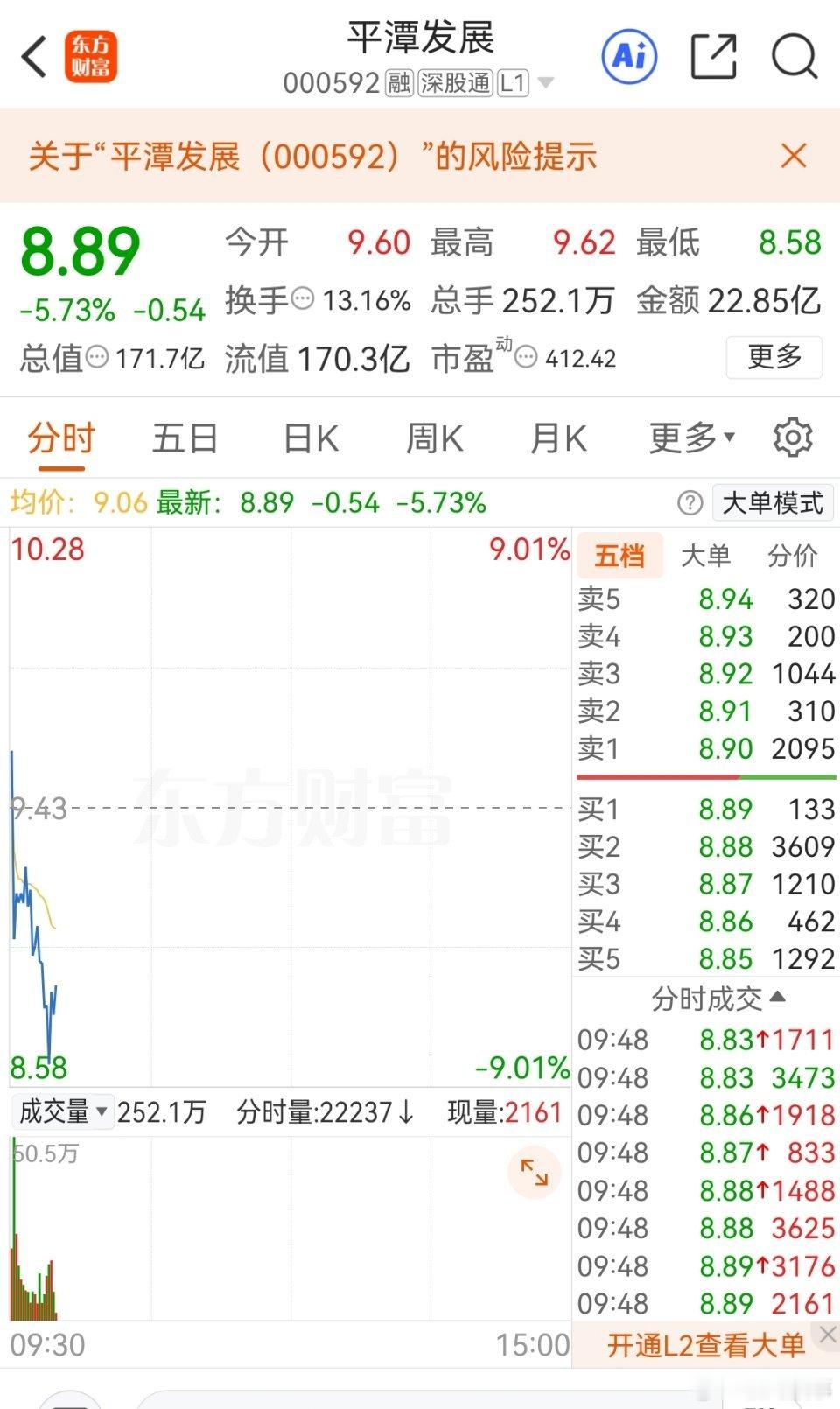The width and height of the screenshot is (840, 1409).
Task: Tap the info icon next to 市盈
Action: point(523,356)
